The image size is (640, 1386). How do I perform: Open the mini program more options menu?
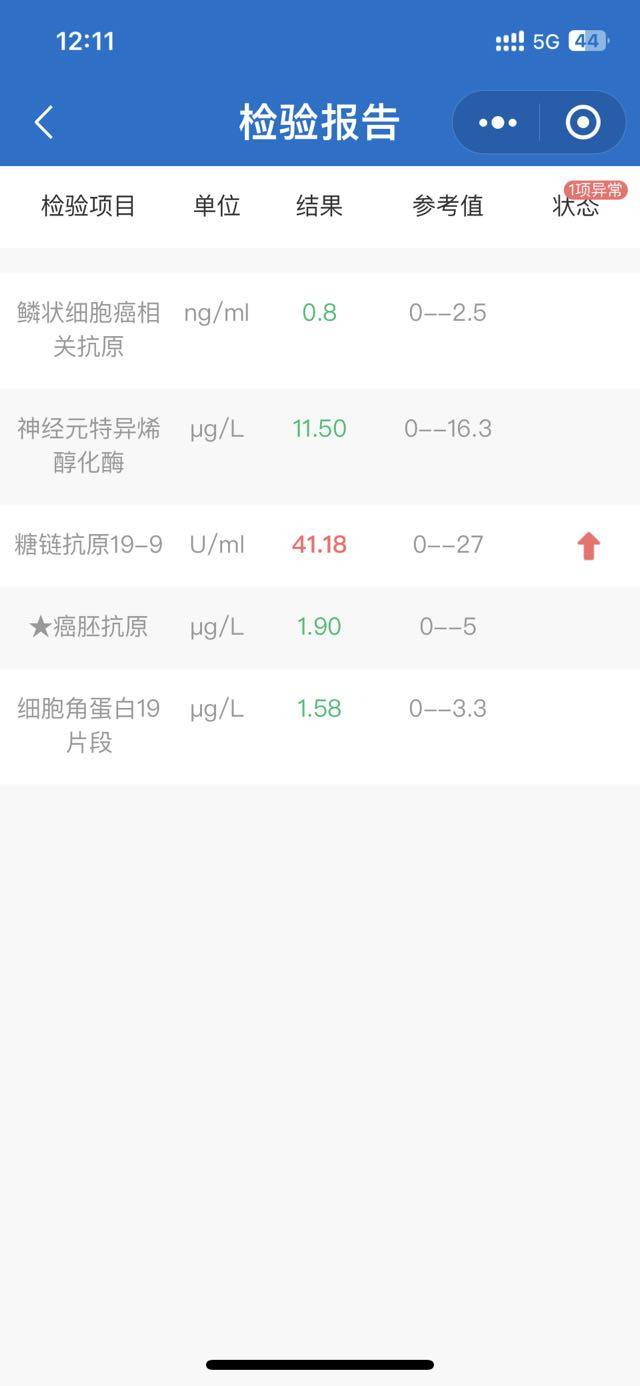click(497, 123)
